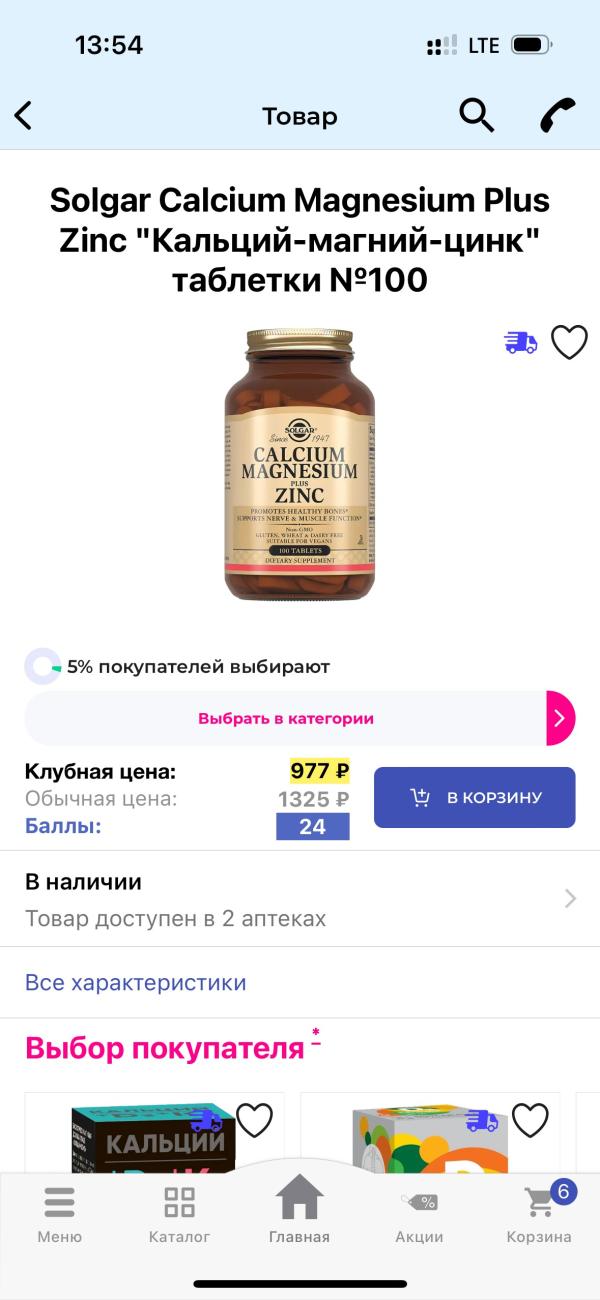This screenshot has width=600, height=1300.
Task: Favorite the orange-box product card
Action: 530,1120
